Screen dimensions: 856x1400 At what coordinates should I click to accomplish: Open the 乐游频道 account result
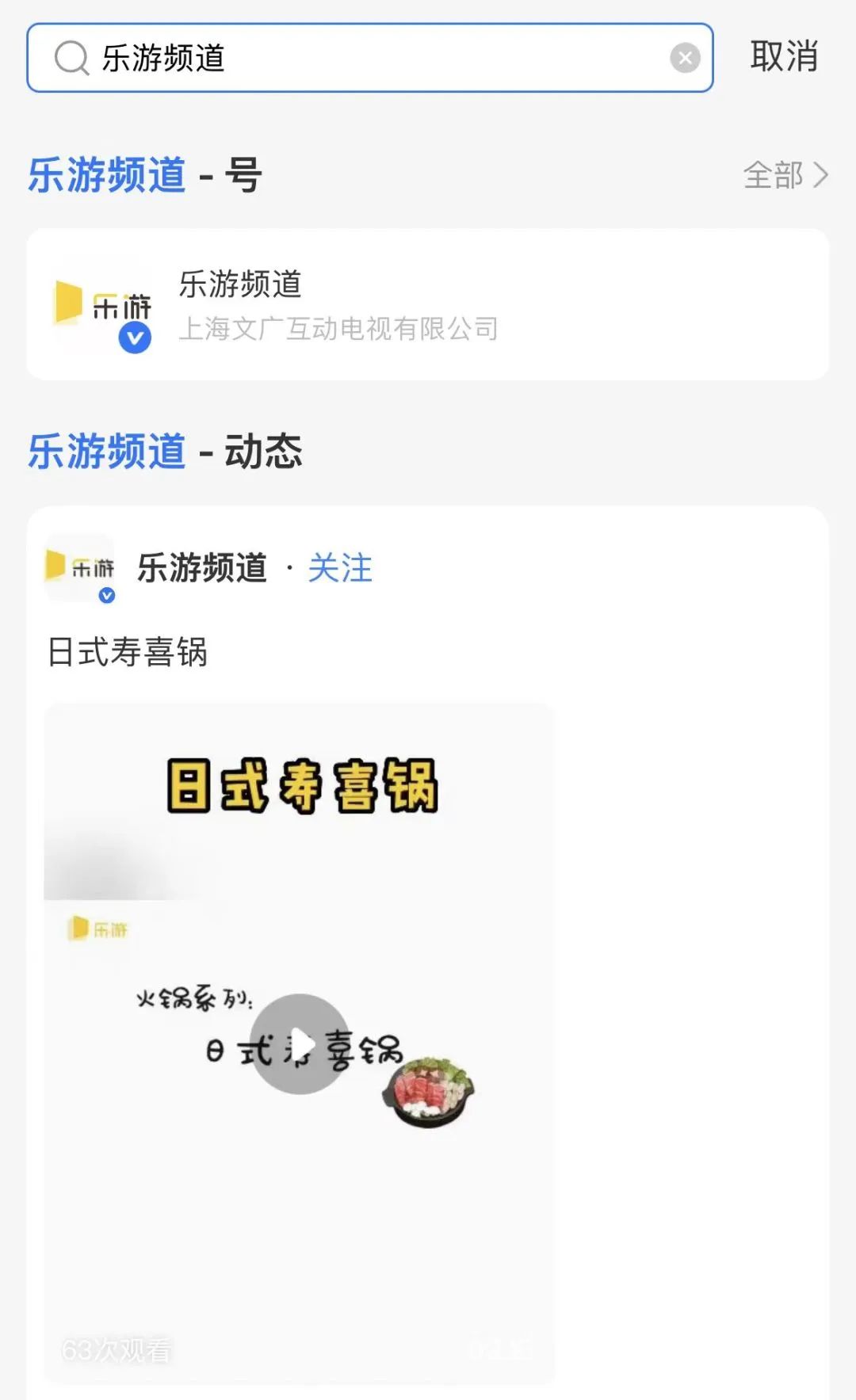[428, 305]
